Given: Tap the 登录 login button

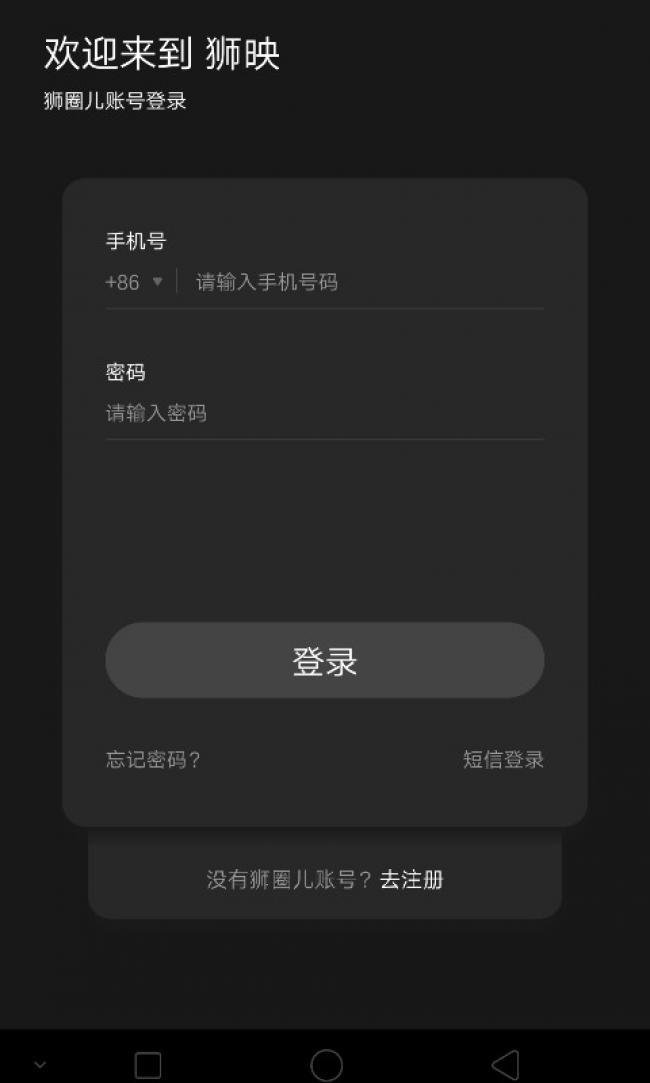Looking at the screenshot, I should click(x=324, y=660).
